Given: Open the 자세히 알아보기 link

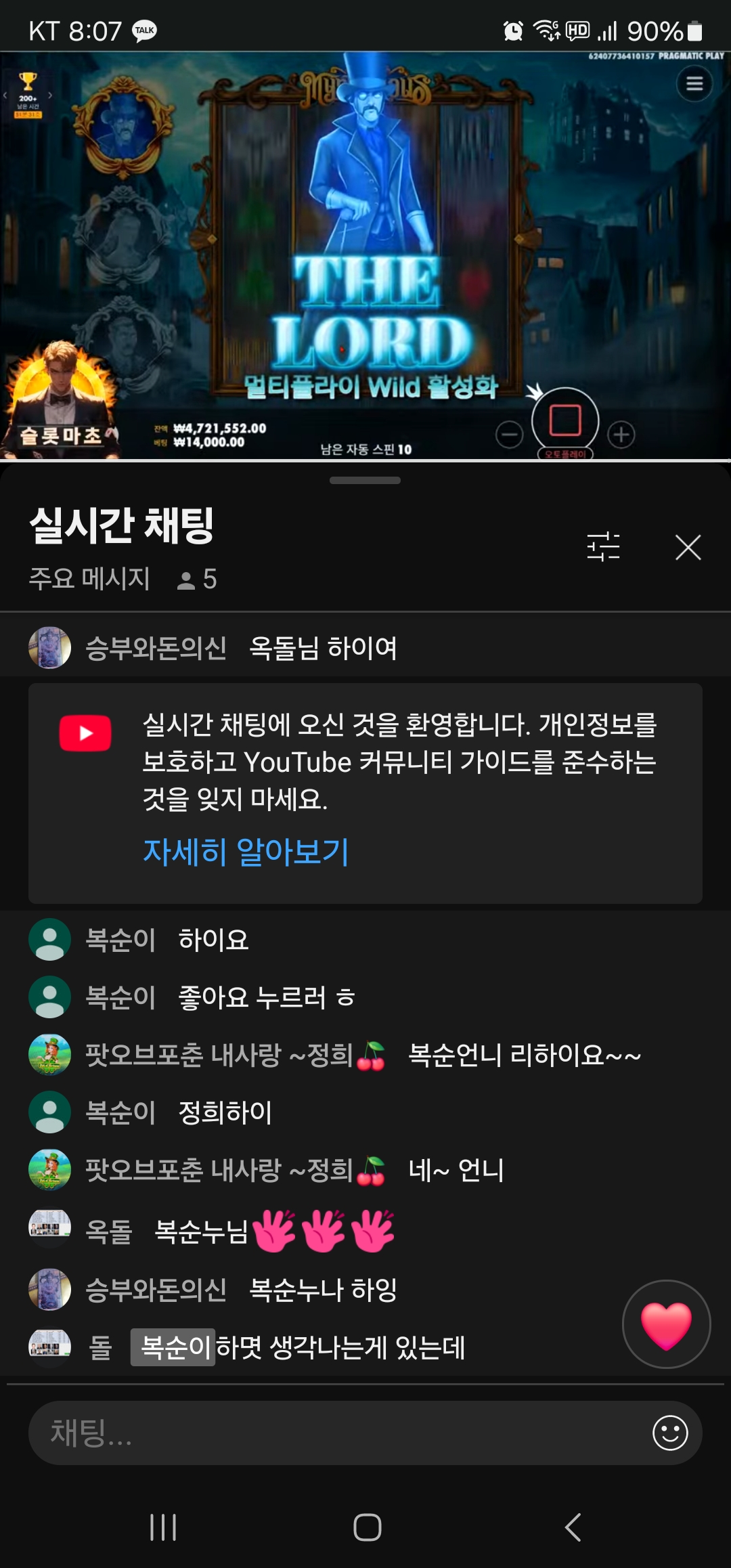Looking at the screenshot, I should 246,851.
